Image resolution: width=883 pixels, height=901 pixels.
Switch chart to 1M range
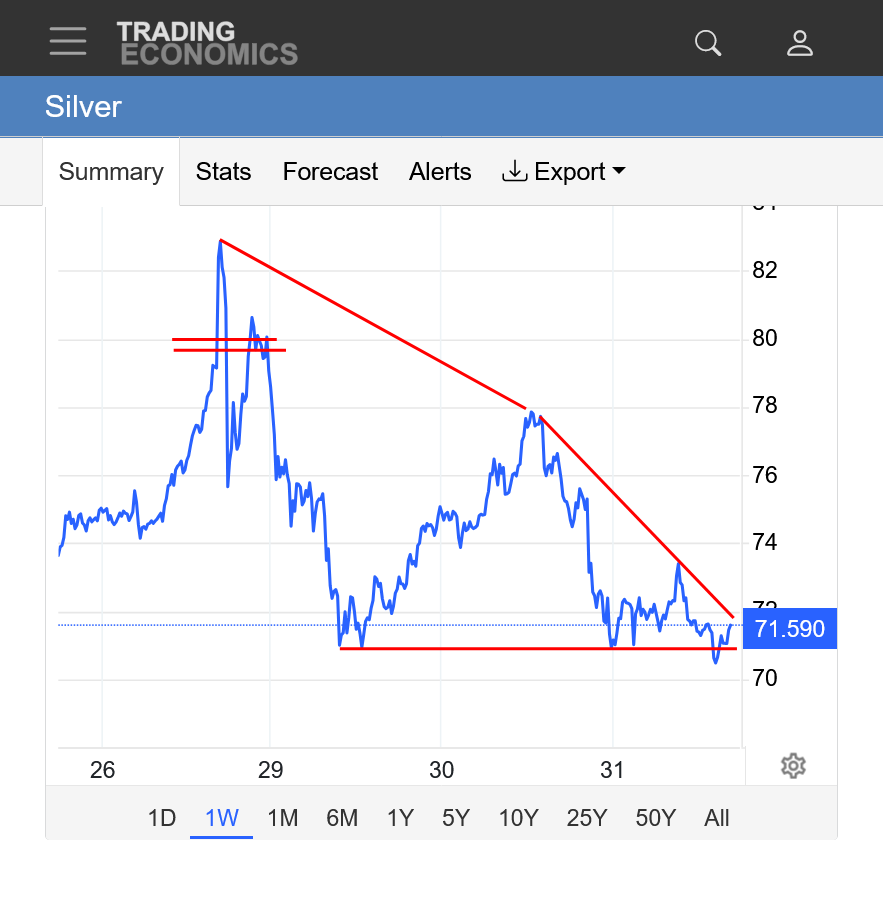pos(282,818)
